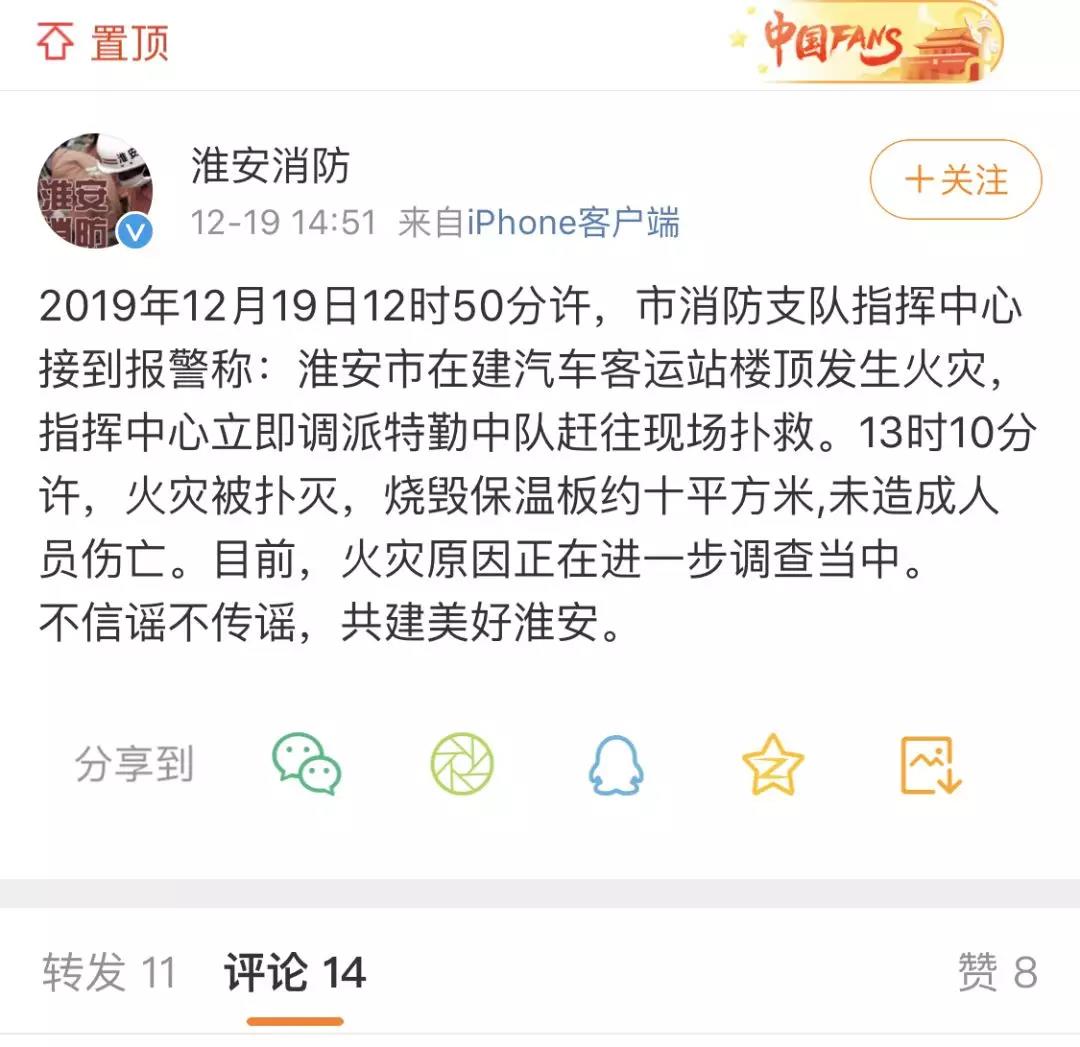The image size is (1080, 1047).
Task: Share post to QQ
Action: point(615,765)
